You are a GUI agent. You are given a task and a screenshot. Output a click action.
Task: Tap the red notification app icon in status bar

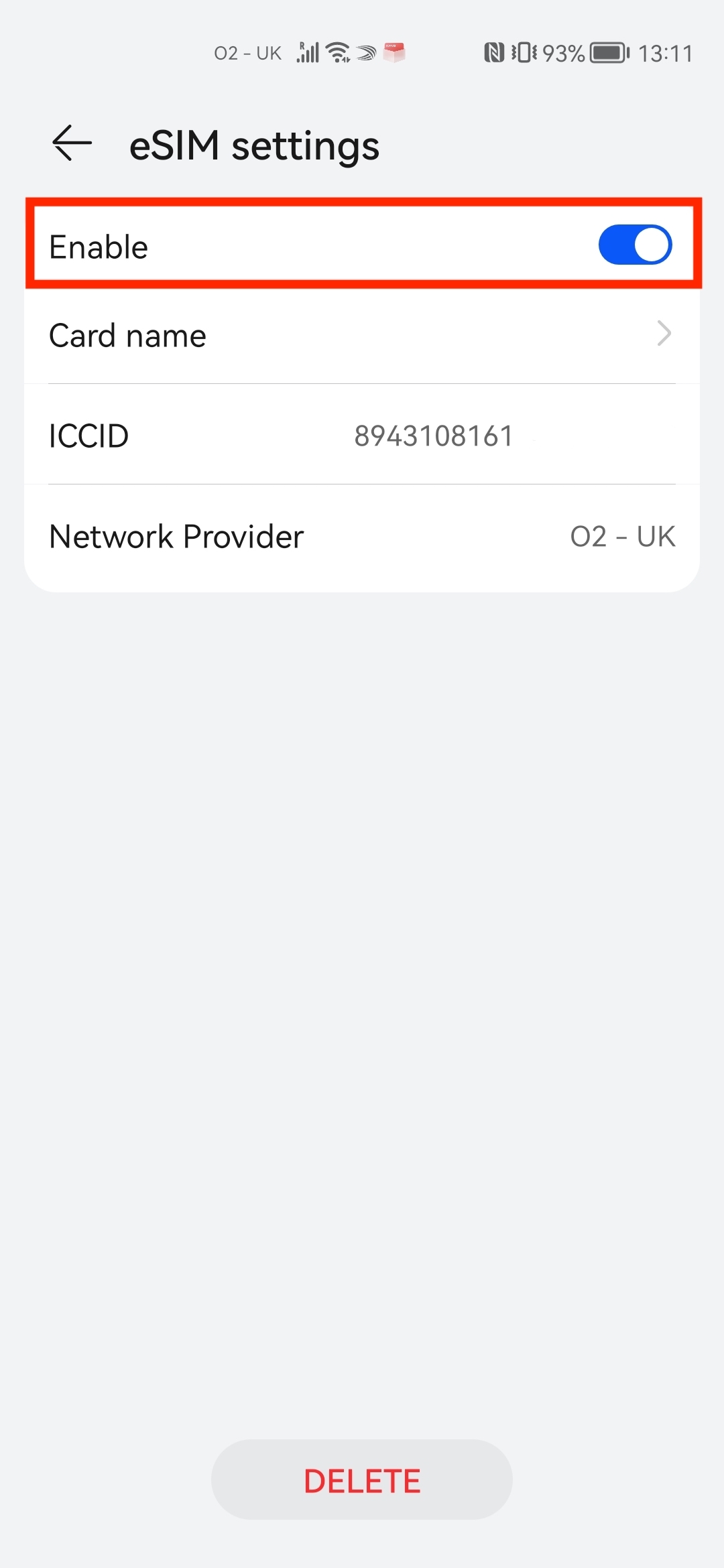tap(395, 52)
